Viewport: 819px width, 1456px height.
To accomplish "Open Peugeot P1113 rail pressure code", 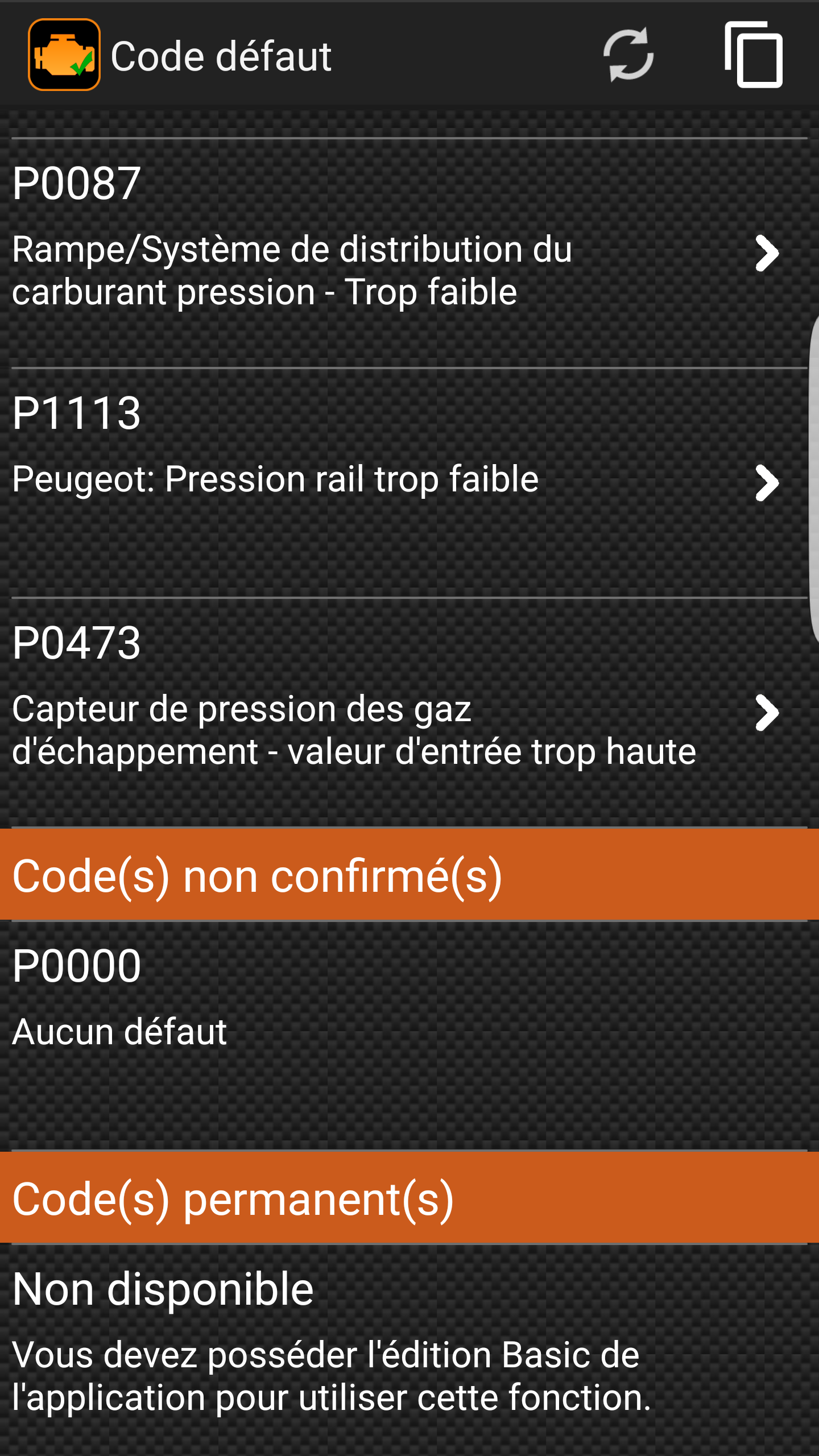I will click(398, 482).
